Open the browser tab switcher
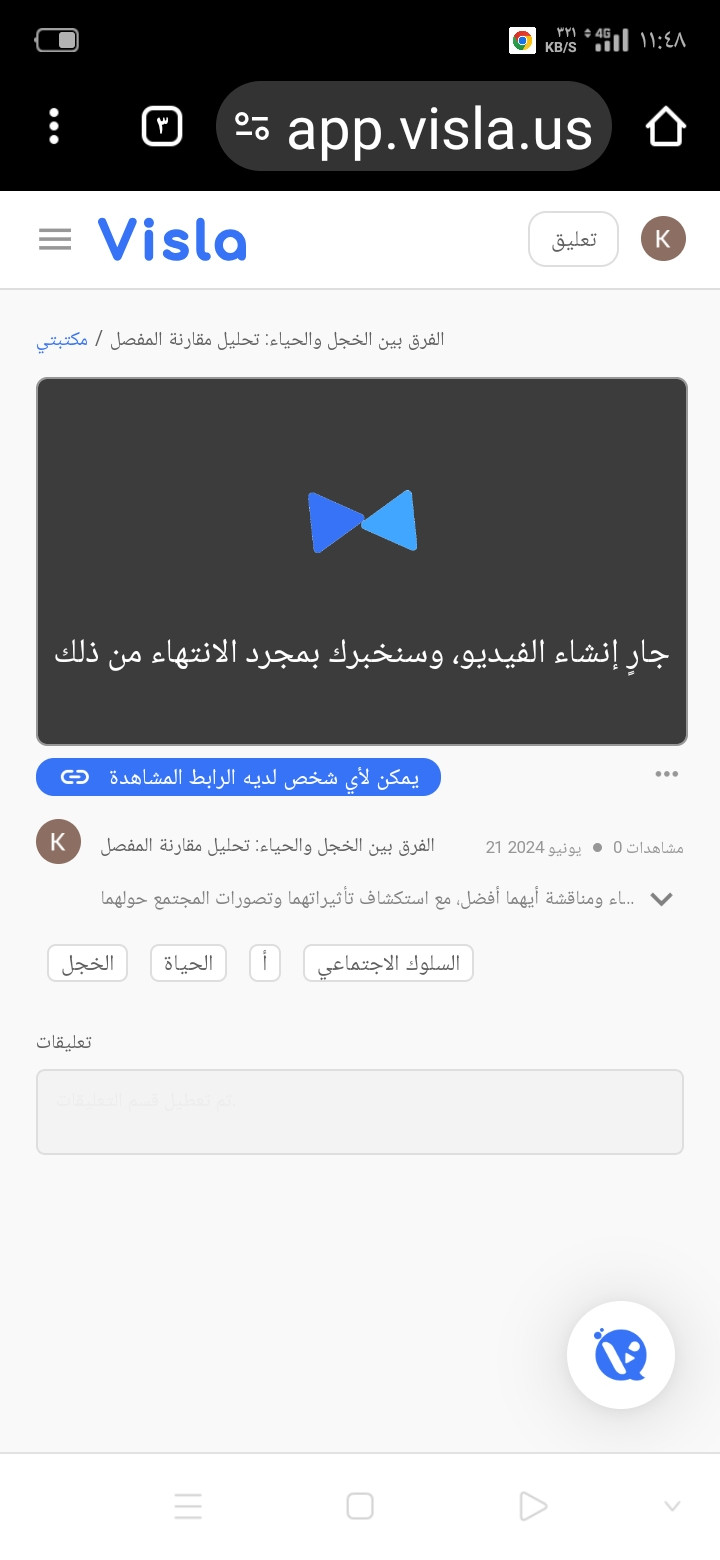Image resolution: width=720 pixels, height=1560 pixels. 162,127
